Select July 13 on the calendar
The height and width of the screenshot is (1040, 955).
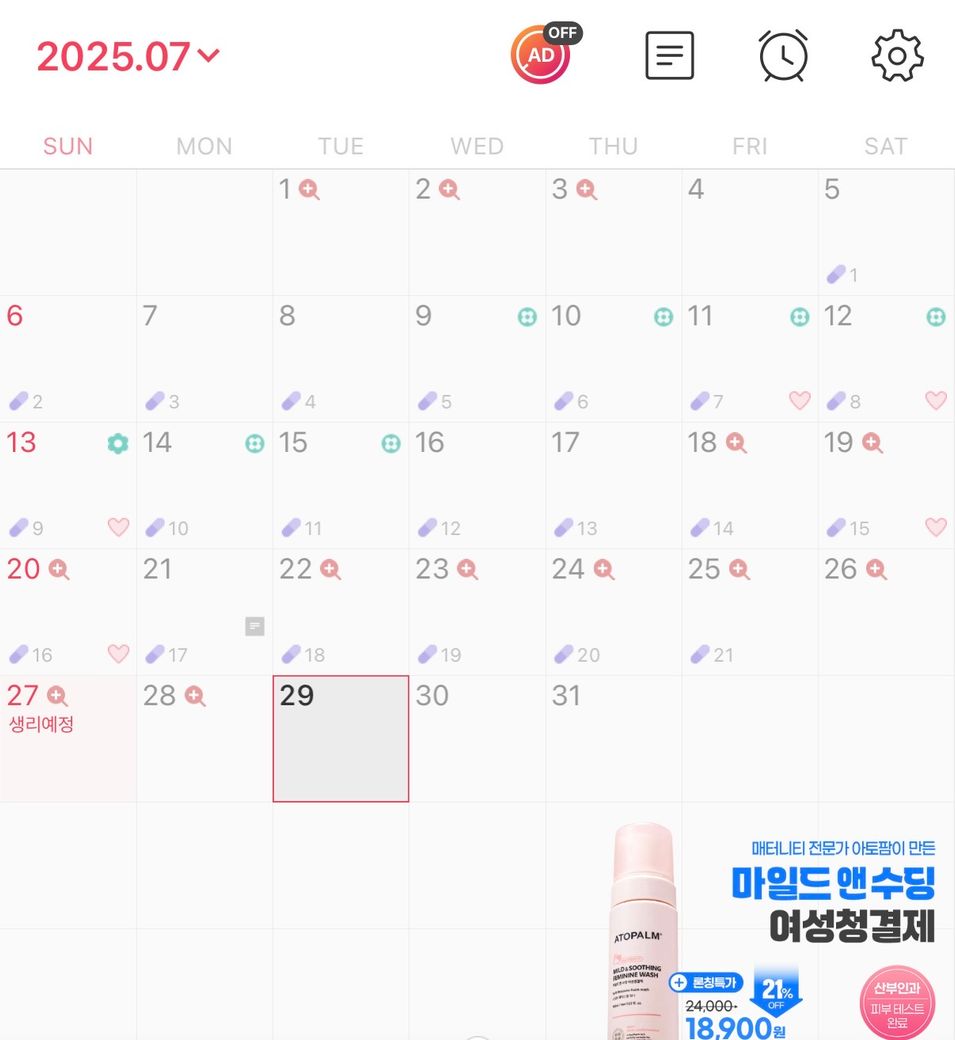[x=68, y=485]
